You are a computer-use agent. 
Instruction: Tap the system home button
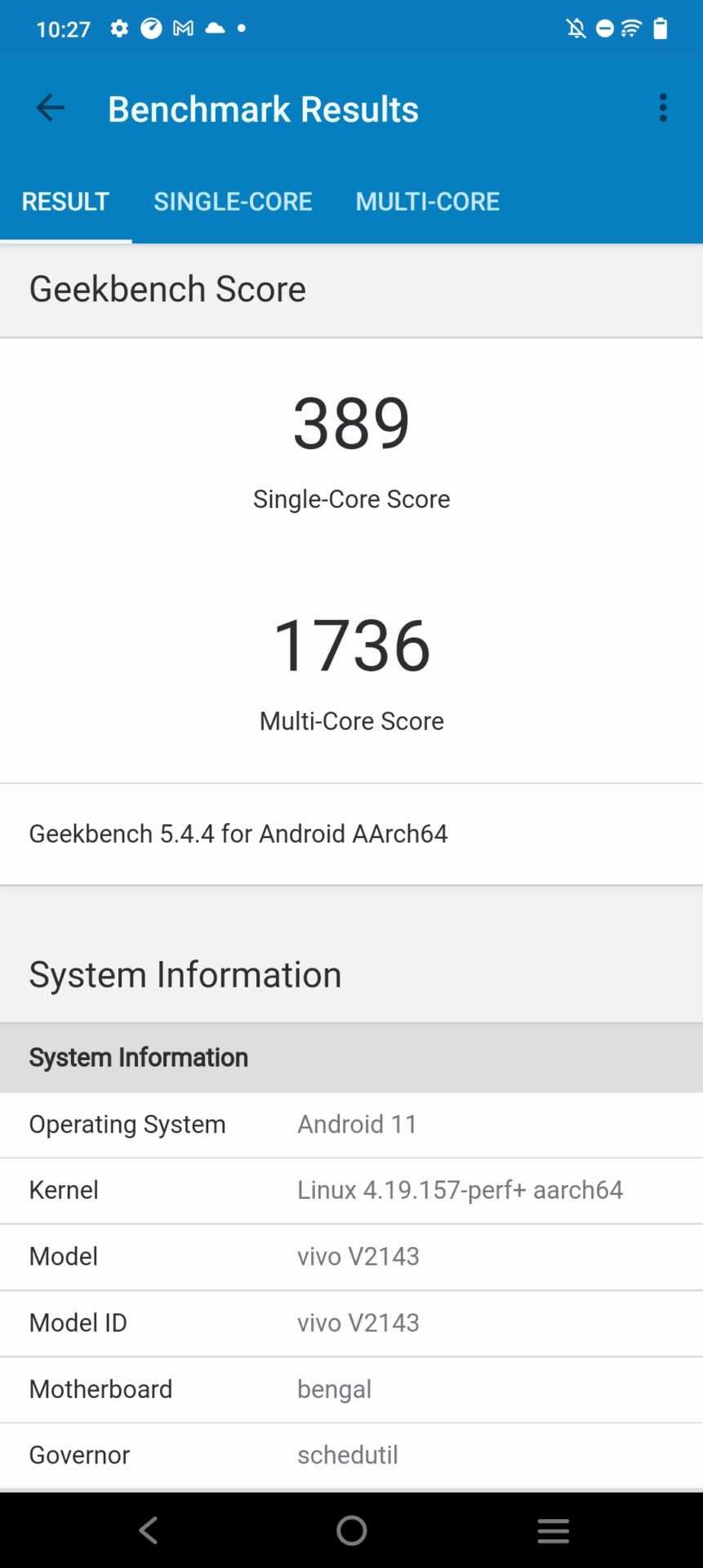(x=351, y=1530)
